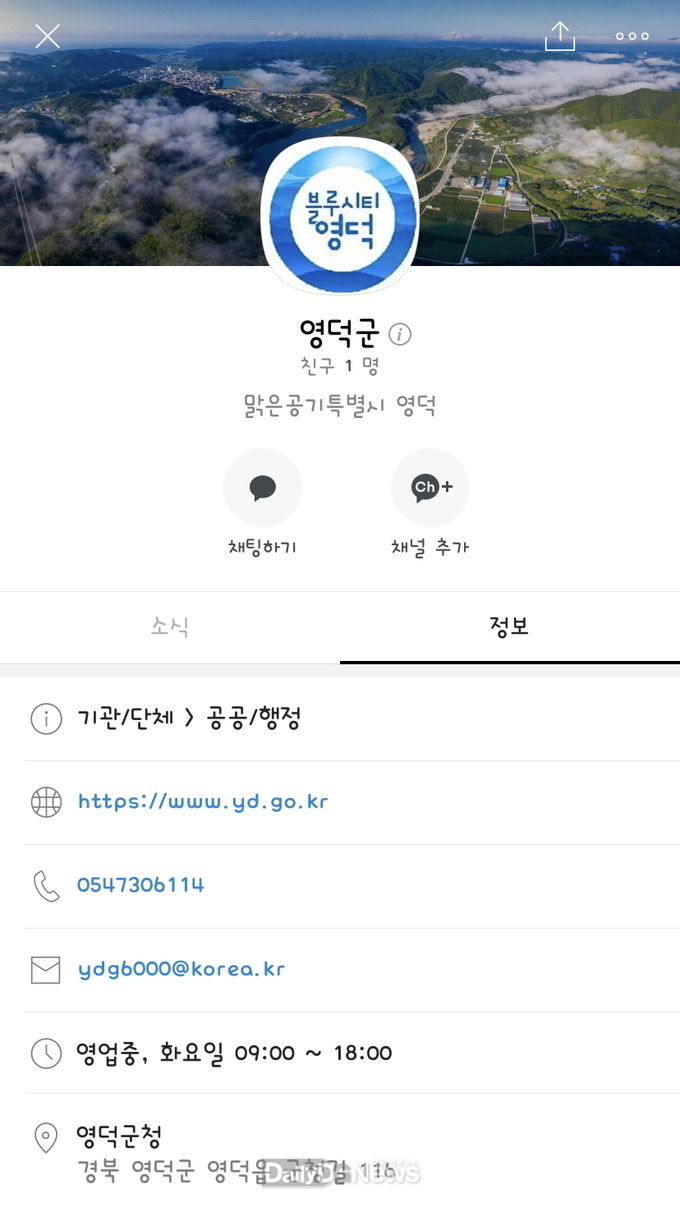
Task: Select the 정보 tab
Action: point(509,627)
